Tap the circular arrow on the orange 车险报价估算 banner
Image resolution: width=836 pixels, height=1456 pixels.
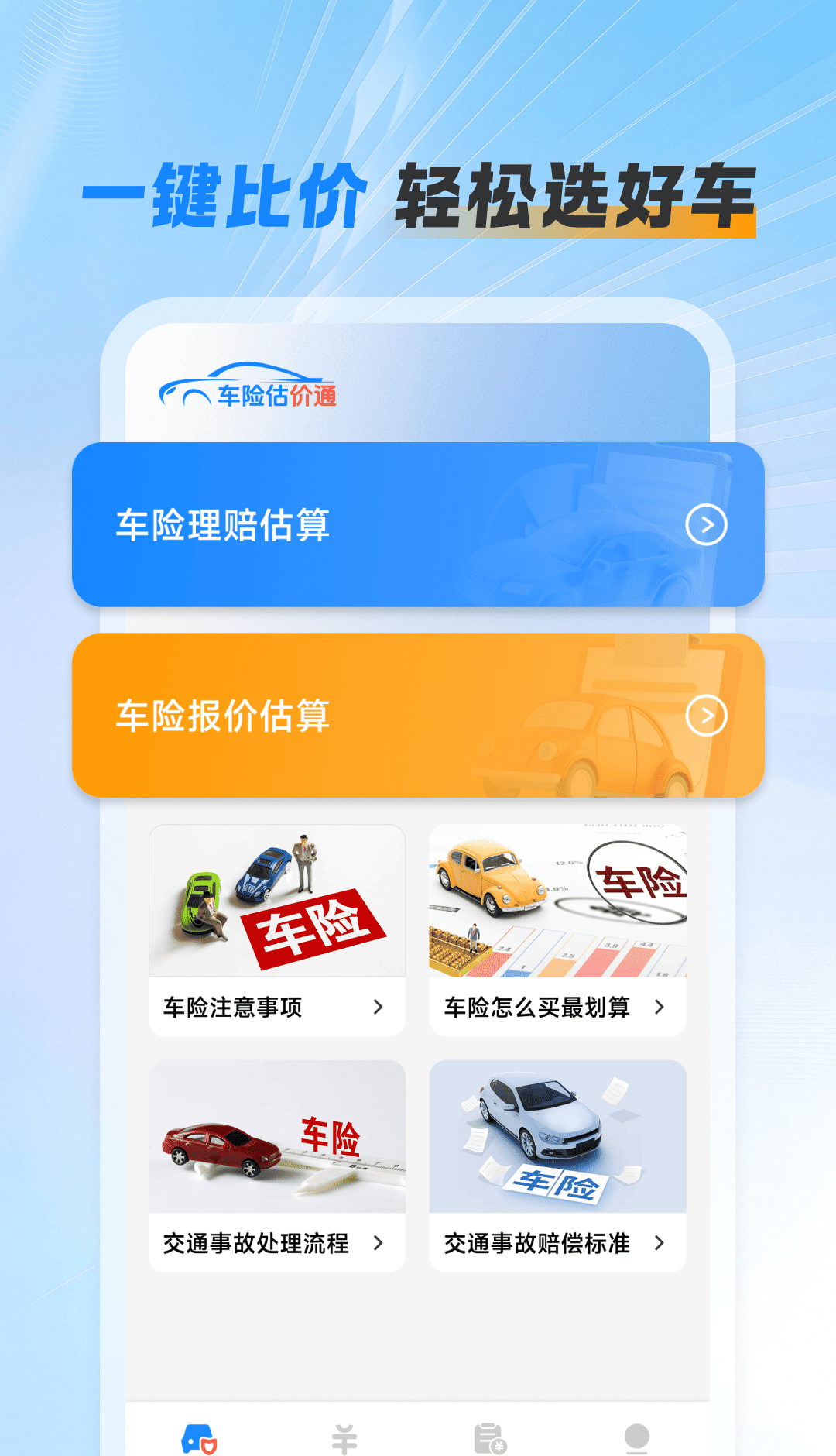click(x=705, y=716)
